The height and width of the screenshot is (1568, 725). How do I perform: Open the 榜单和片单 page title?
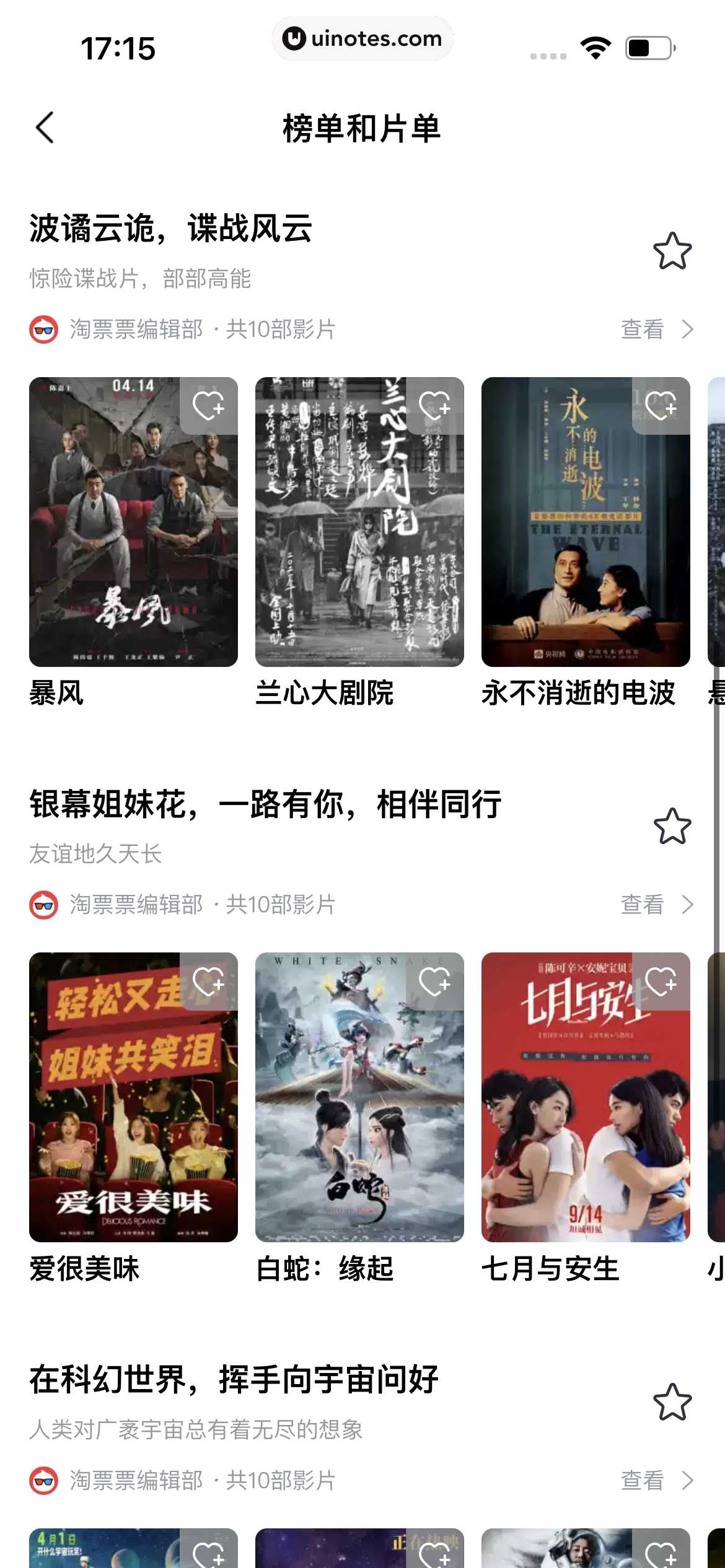click(x=362, y=128)
